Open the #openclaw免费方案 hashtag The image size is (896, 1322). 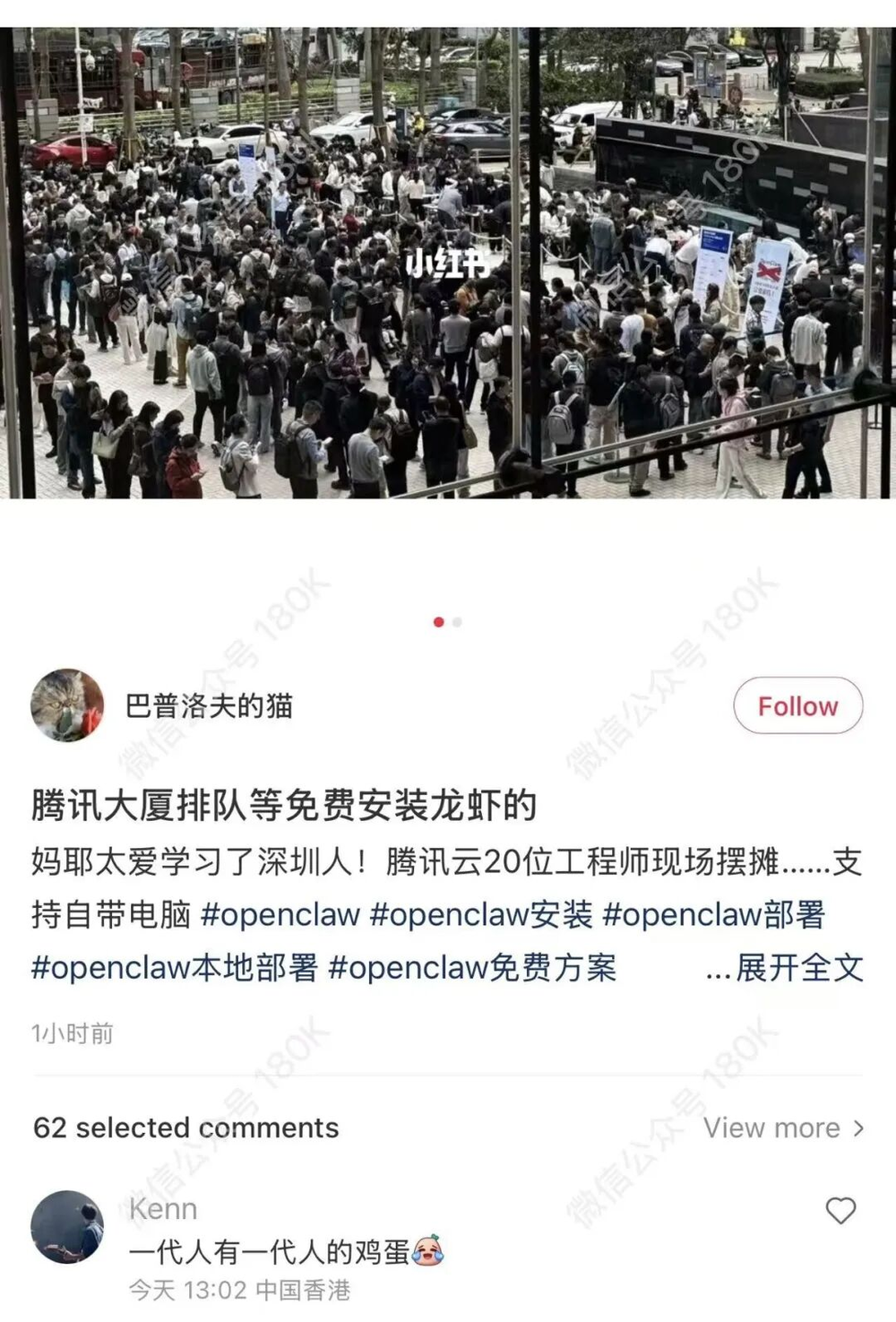pyautogui.click(x=472, y=968)
